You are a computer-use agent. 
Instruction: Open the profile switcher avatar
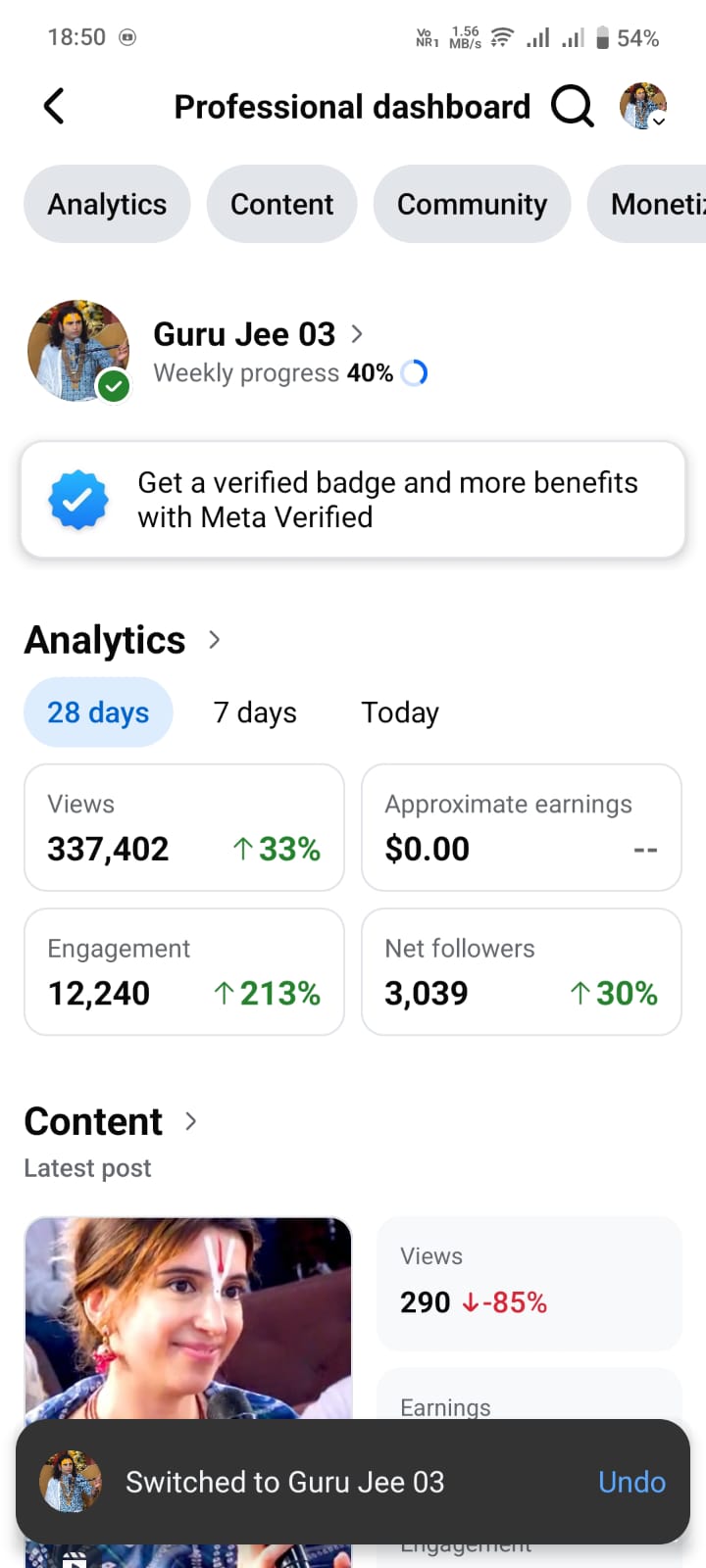coord(643,106)
